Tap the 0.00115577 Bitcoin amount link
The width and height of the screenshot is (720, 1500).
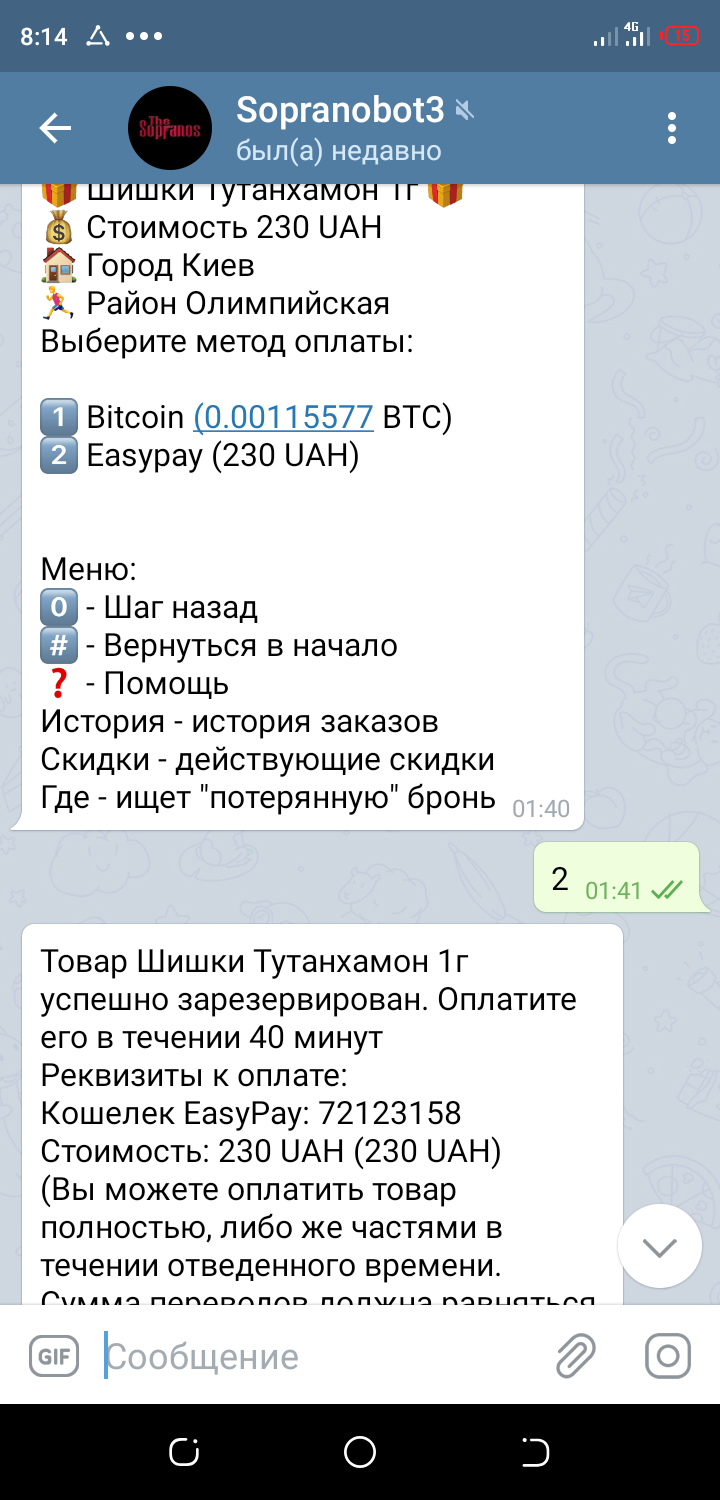pyautogui.click(x=283, y=417)
